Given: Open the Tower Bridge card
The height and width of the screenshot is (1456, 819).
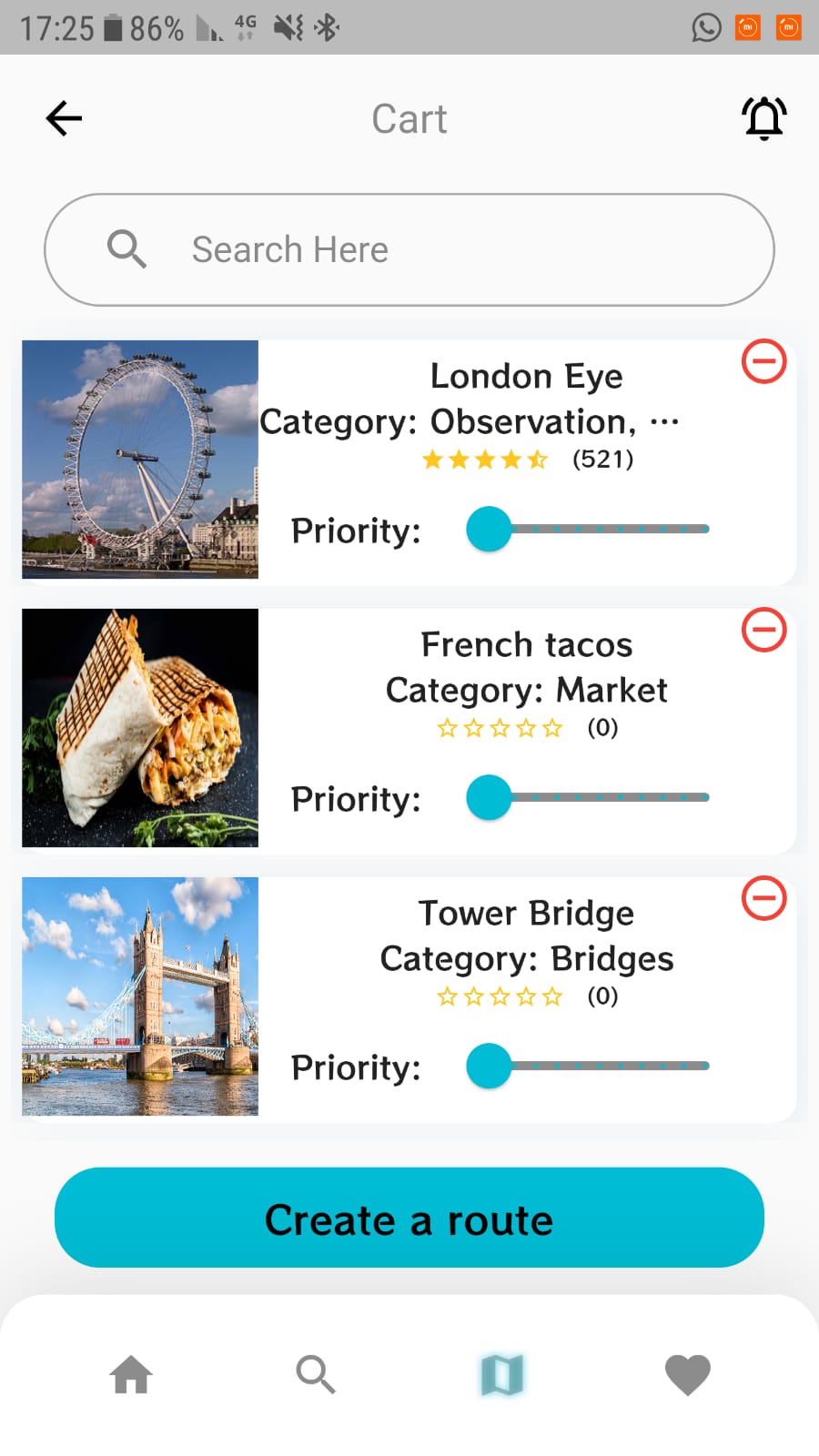Looking at the screenshot, I should point(141,996).
